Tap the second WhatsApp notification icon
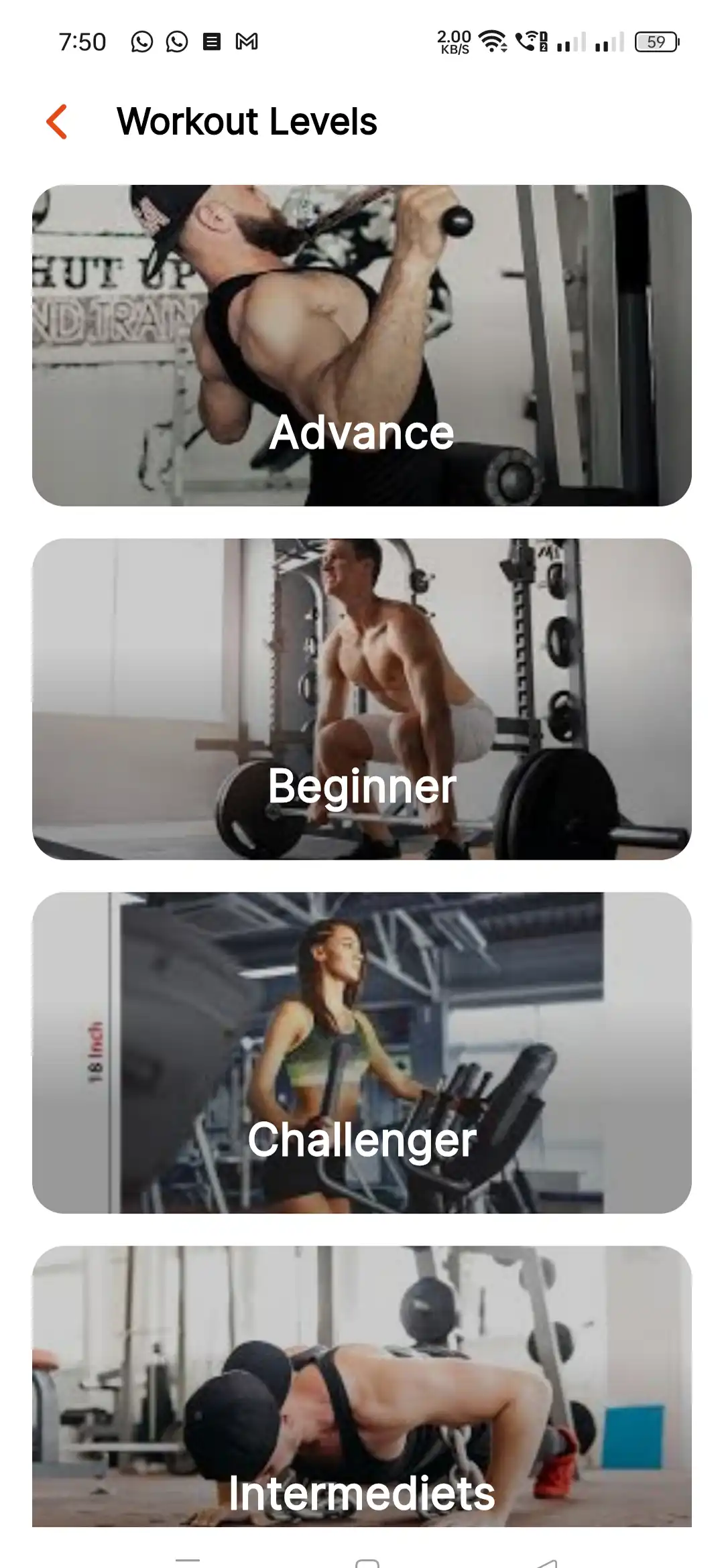 [176, 42]
